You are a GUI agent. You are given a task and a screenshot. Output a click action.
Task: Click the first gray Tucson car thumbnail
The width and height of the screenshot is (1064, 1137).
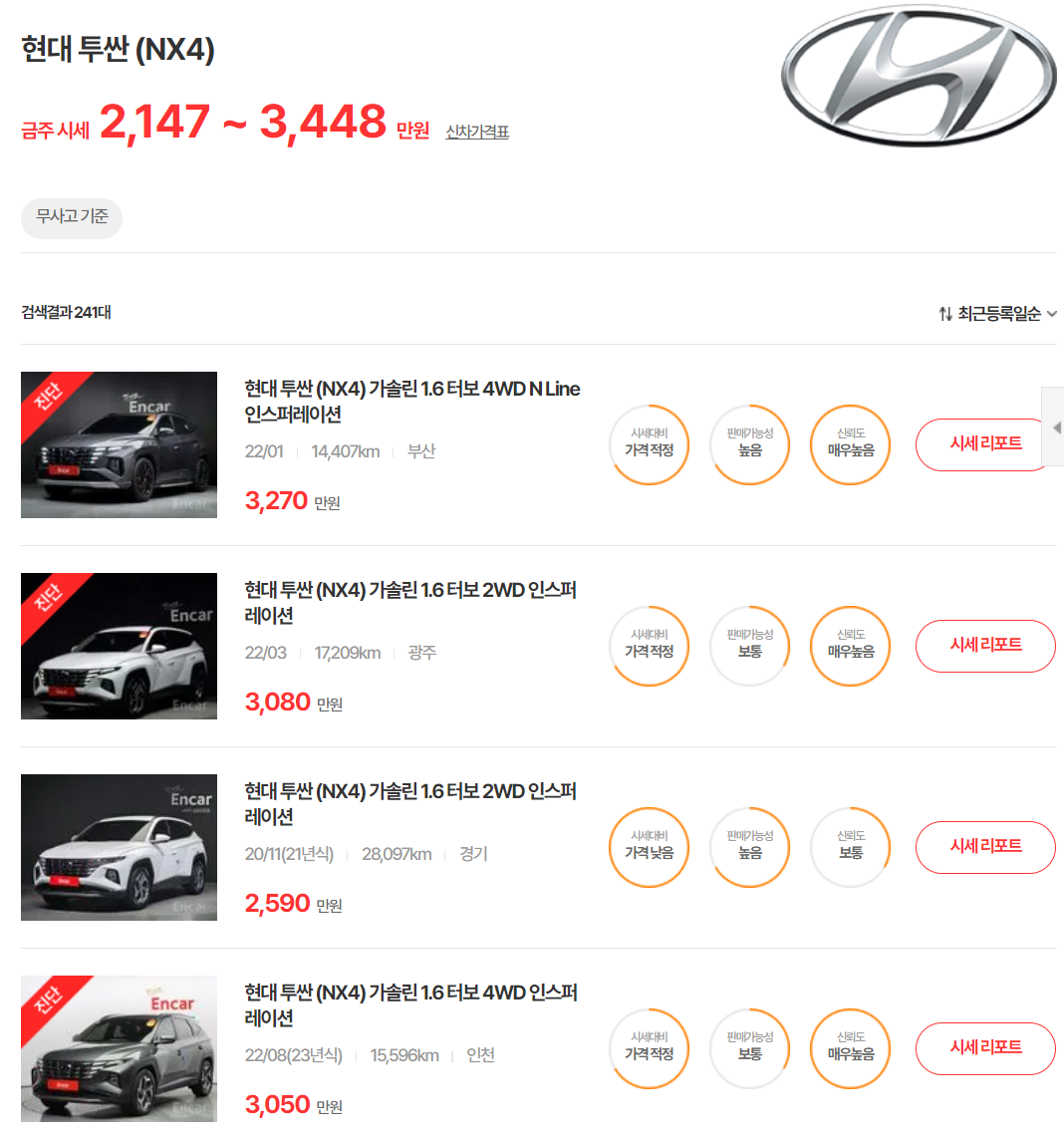119,444
